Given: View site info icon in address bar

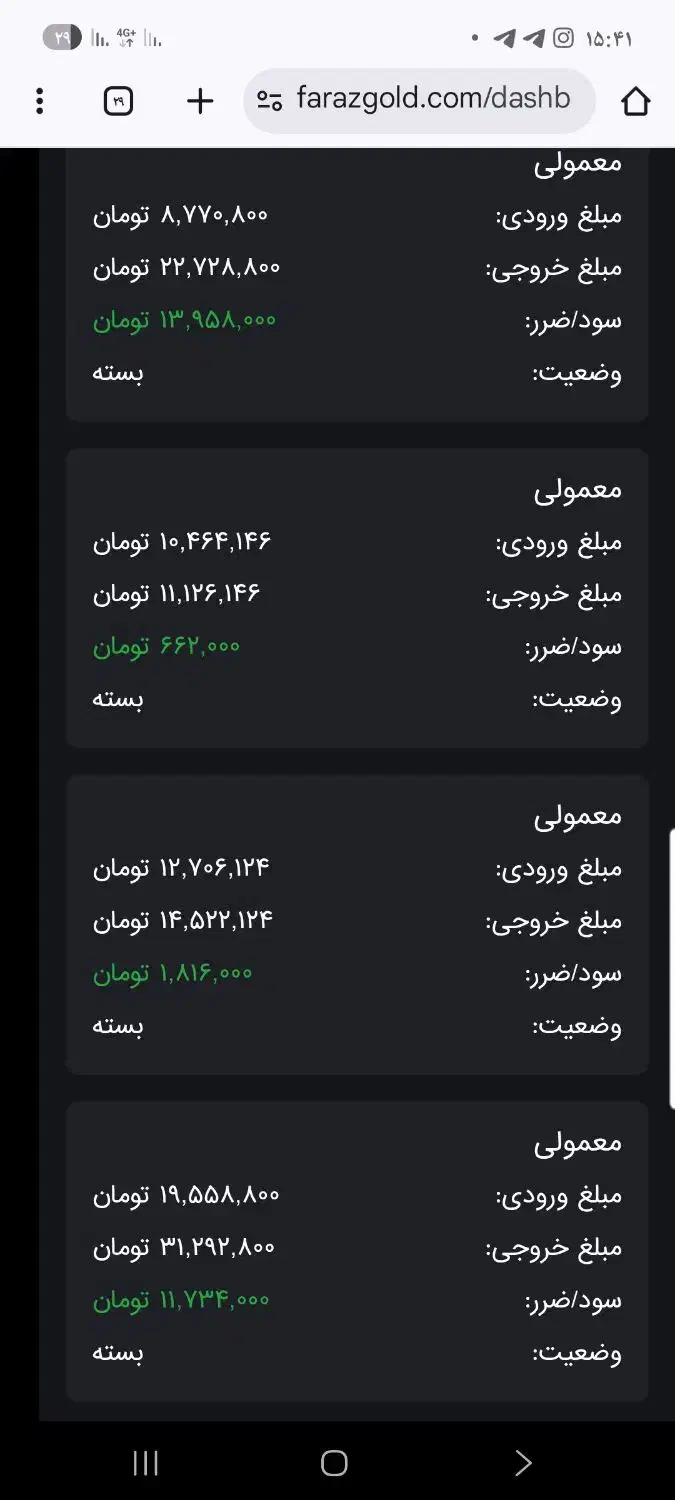Looking at the screenshot, I should [x=269, y=100].
